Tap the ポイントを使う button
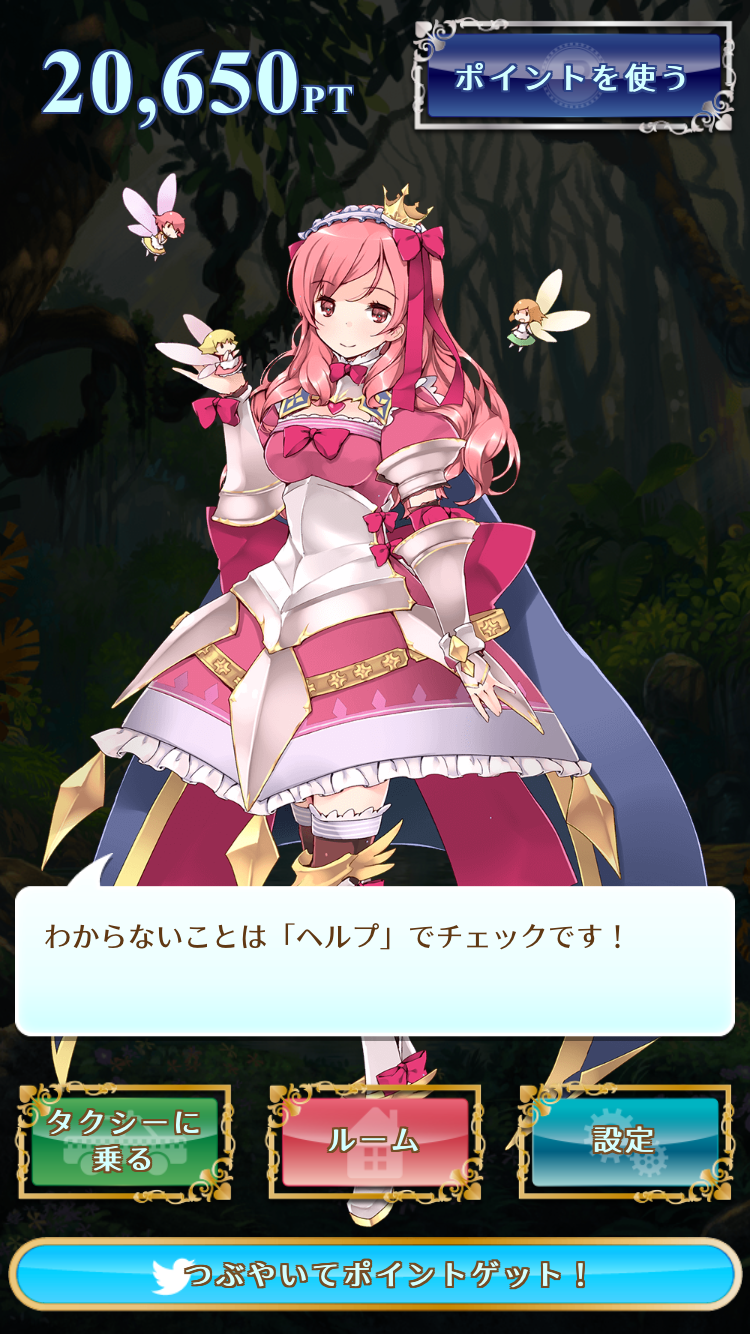Screen dimensions: 750x1334 point(573,77)
